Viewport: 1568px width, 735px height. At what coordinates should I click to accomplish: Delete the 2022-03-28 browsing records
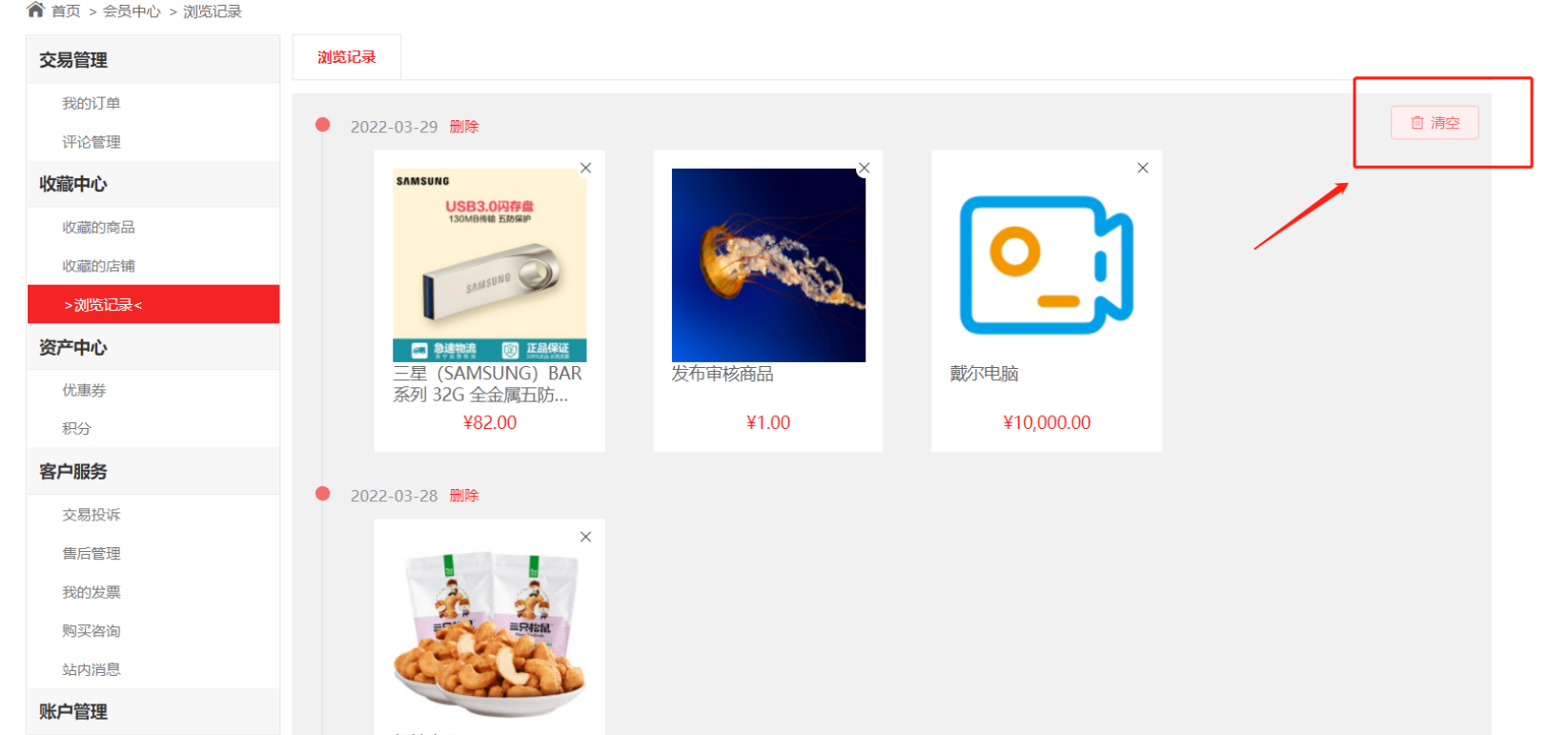coord(464,496)
